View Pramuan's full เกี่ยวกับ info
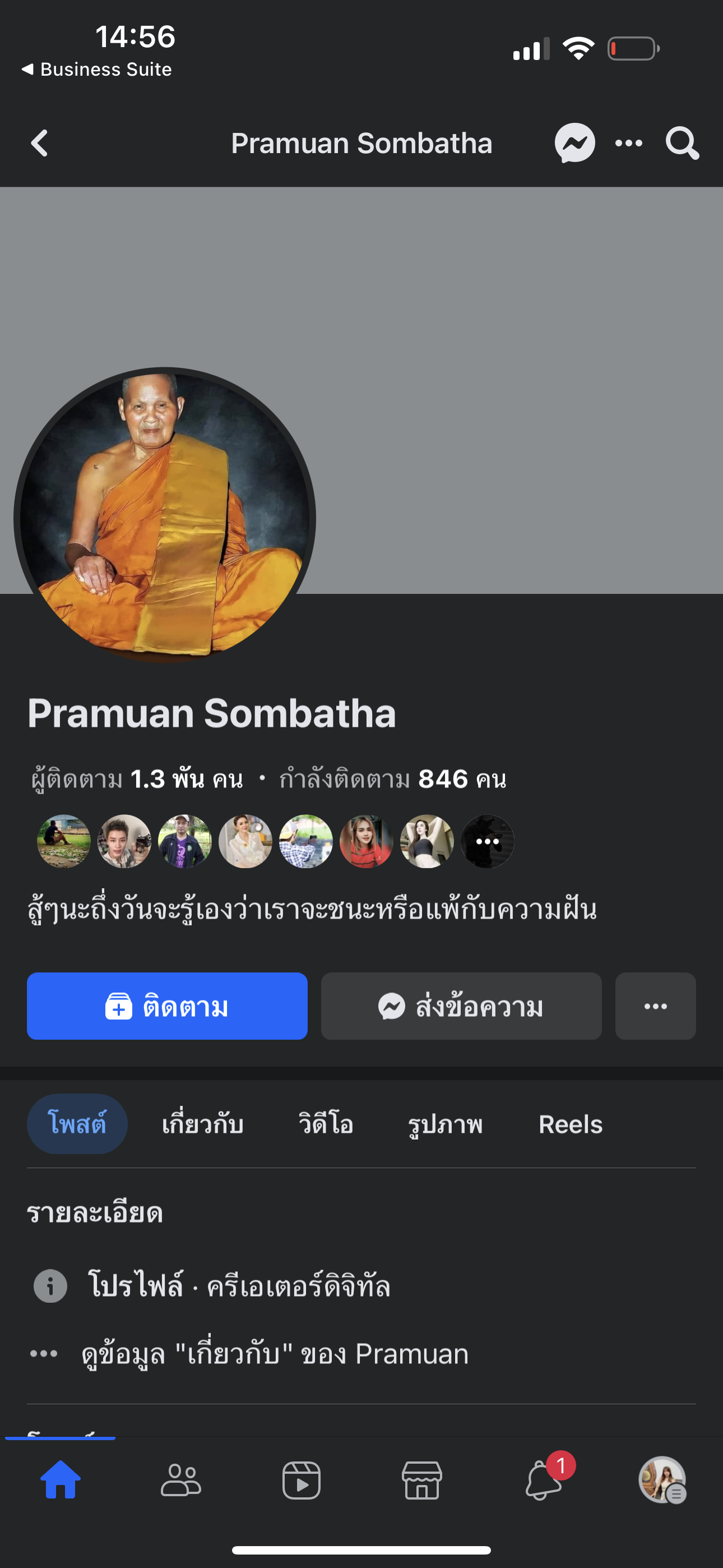 coord(275,1354)
